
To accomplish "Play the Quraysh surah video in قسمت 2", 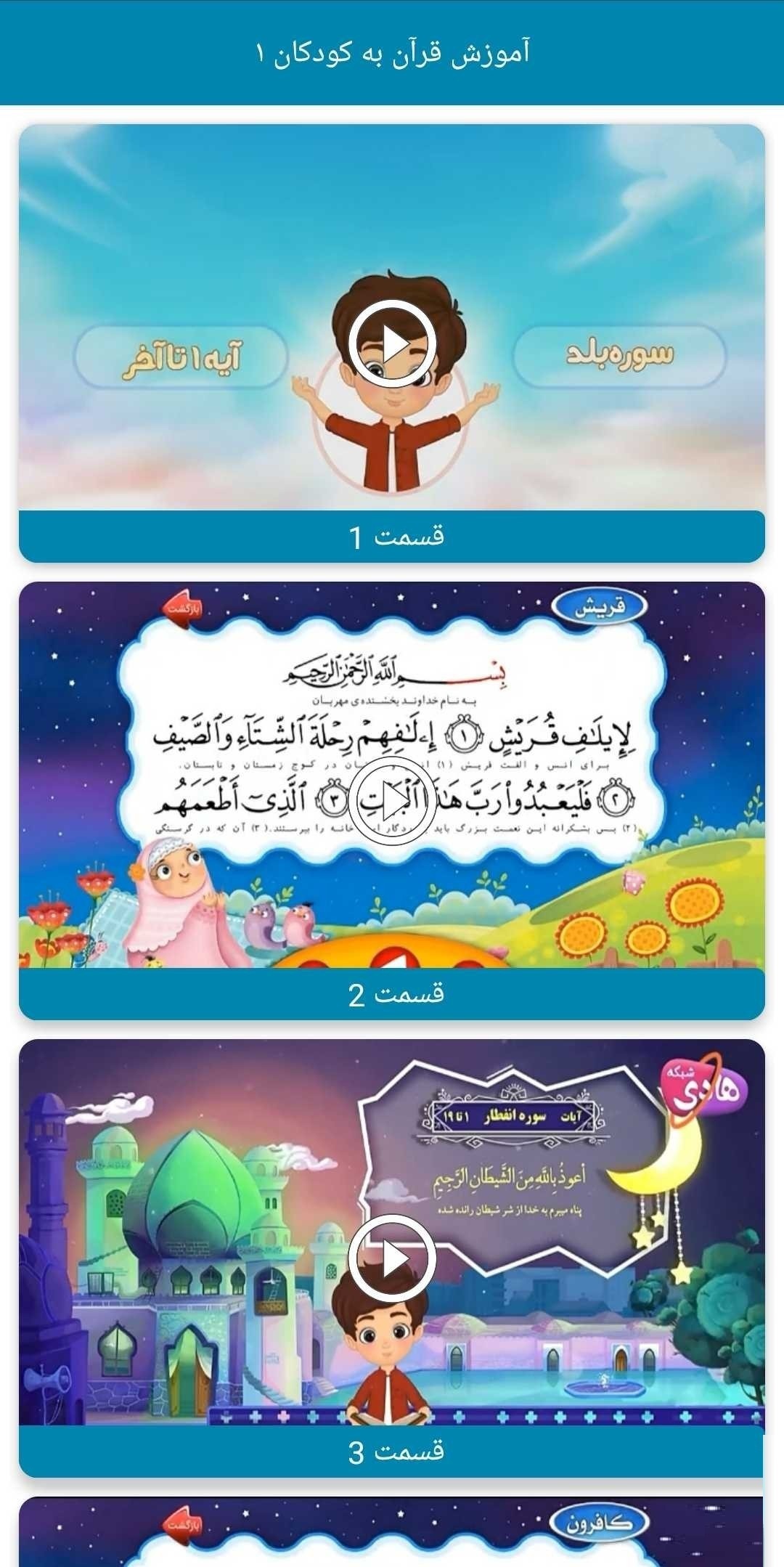I will [392, 801].
